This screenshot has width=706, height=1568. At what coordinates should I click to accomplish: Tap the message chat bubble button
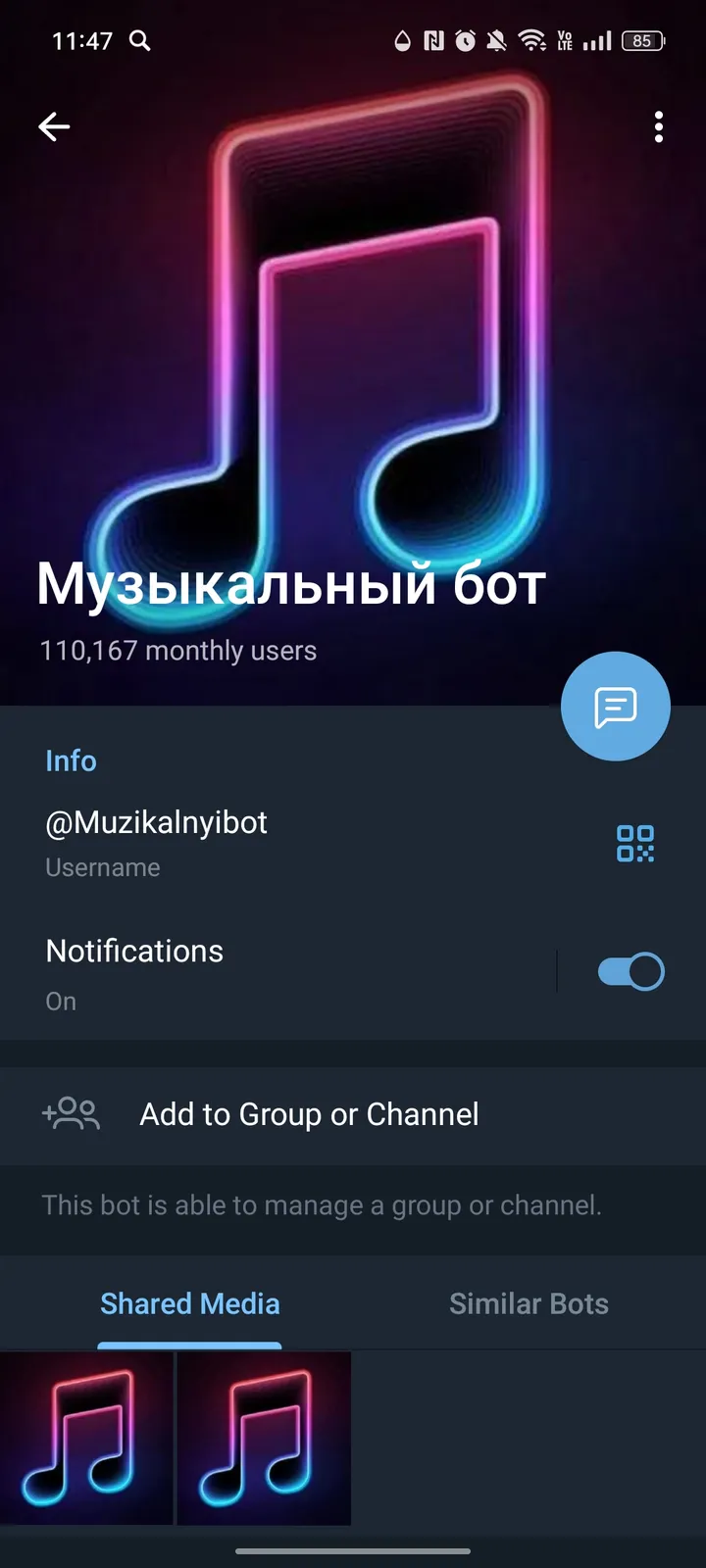click(615, 706)
